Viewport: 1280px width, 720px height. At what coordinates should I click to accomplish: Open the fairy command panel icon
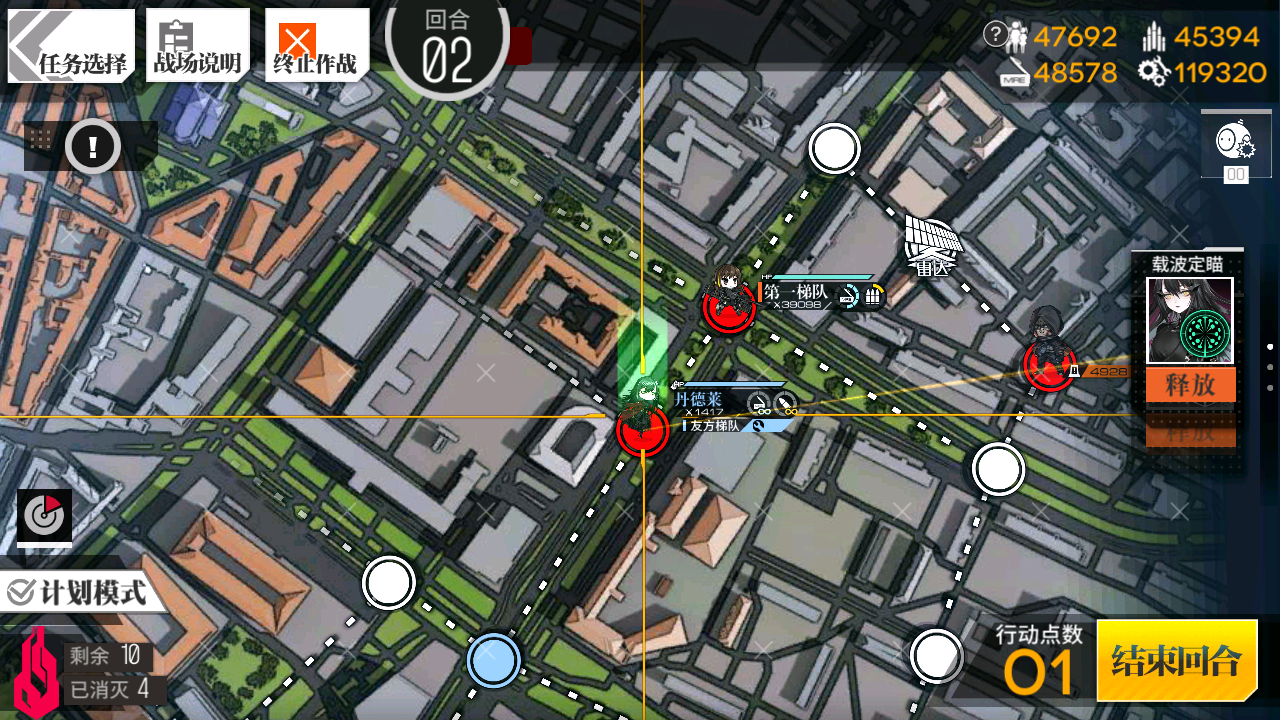pos(1235,144)
